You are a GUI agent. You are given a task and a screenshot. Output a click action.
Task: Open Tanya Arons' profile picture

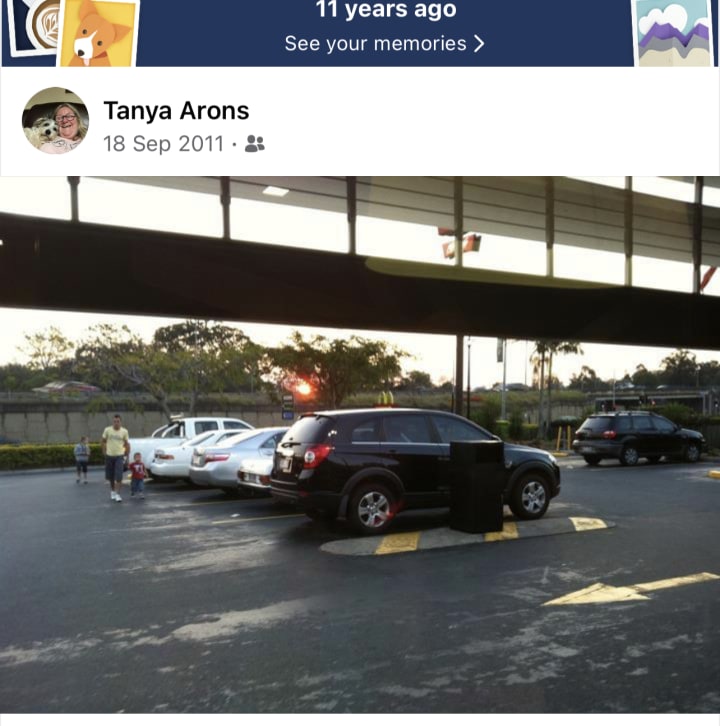pos(55,121)
